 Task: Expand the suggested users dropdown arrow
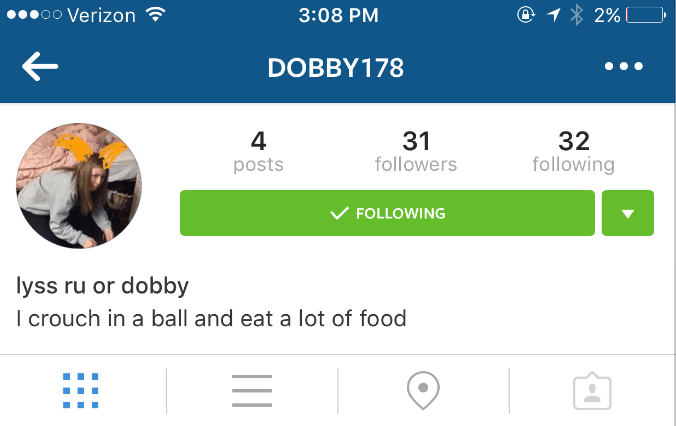pos(628,213)
